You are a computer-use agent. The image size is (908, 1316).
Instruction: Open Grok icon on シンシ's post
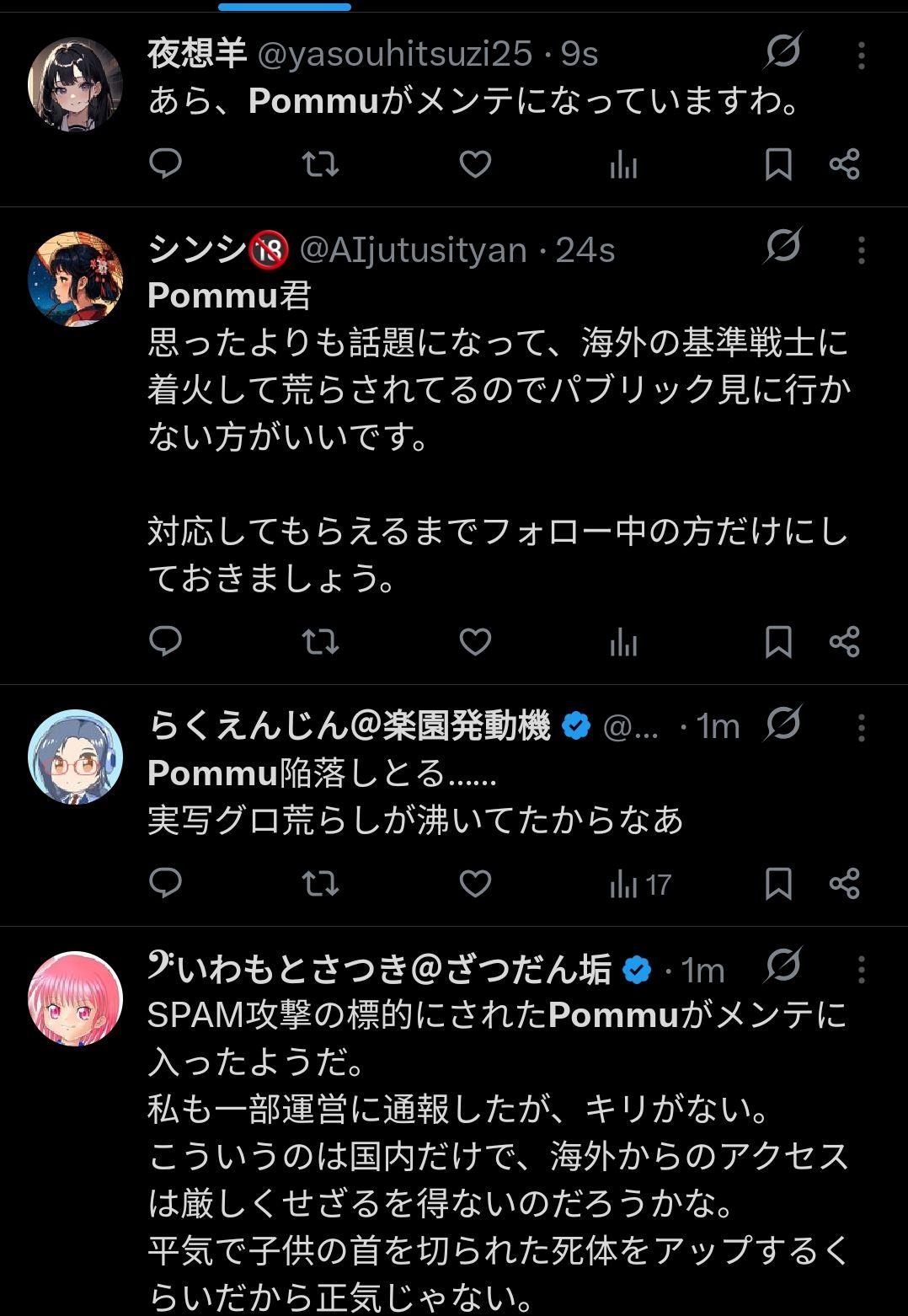coord(783,245)
